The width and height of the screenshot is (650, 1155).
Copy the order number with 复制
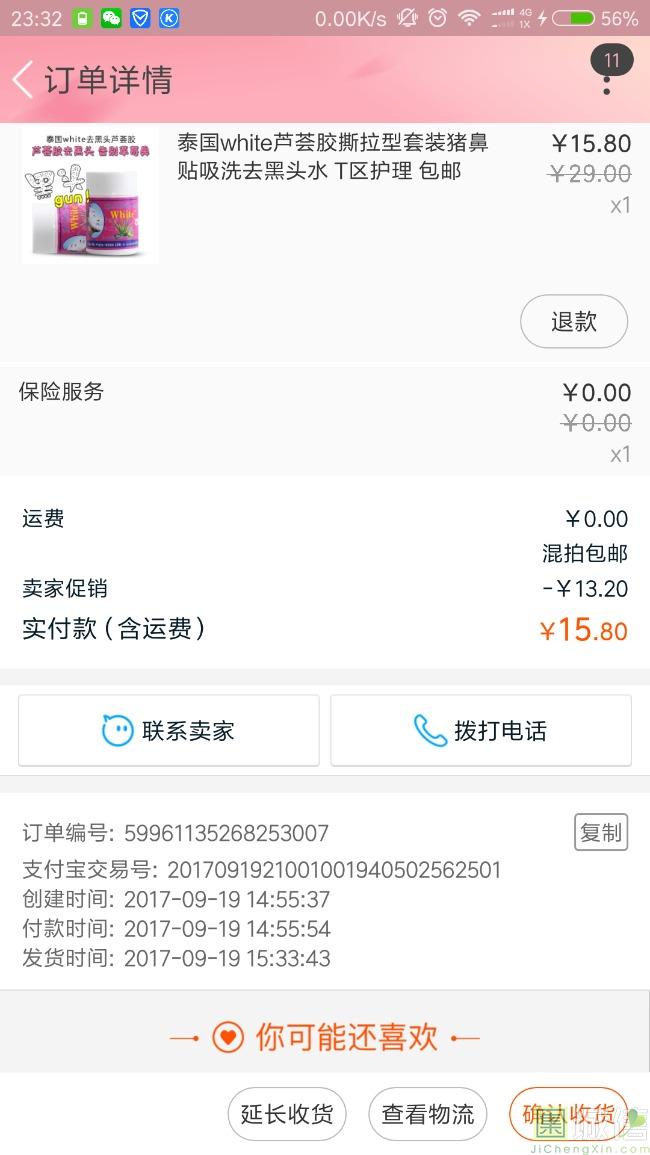tap(600, 832)
